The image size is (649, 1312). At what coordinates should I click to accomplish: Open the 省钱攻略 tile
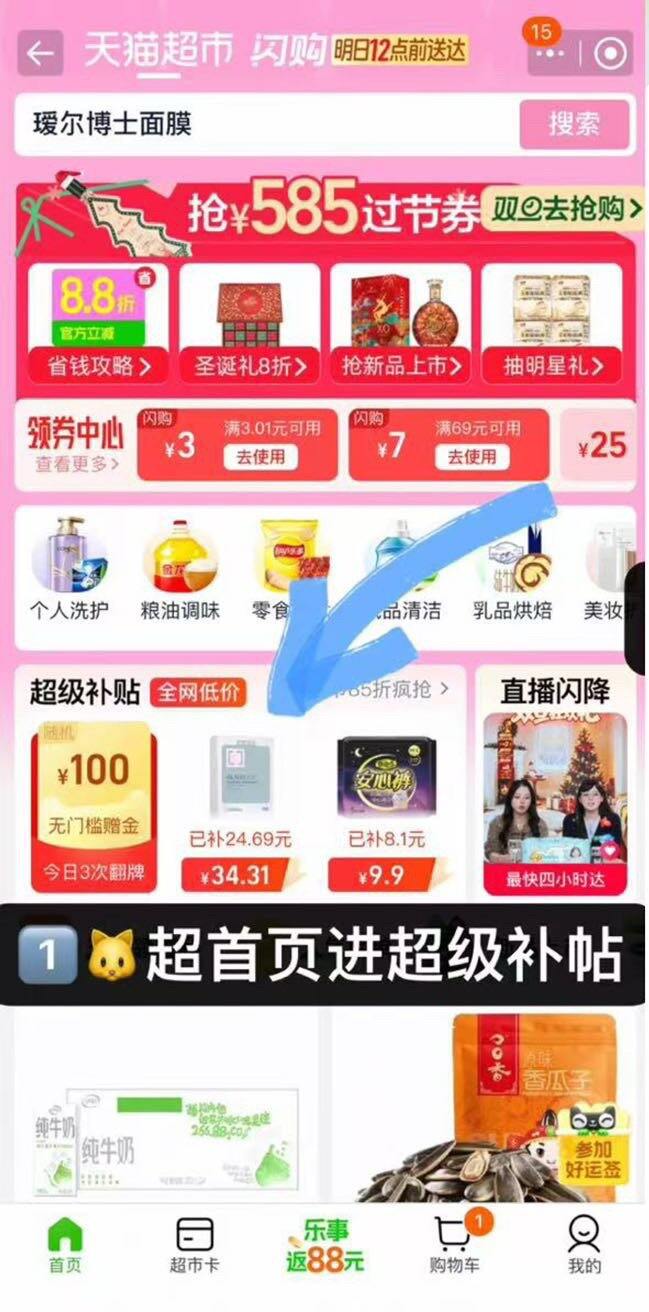click(x=99, y=323)
